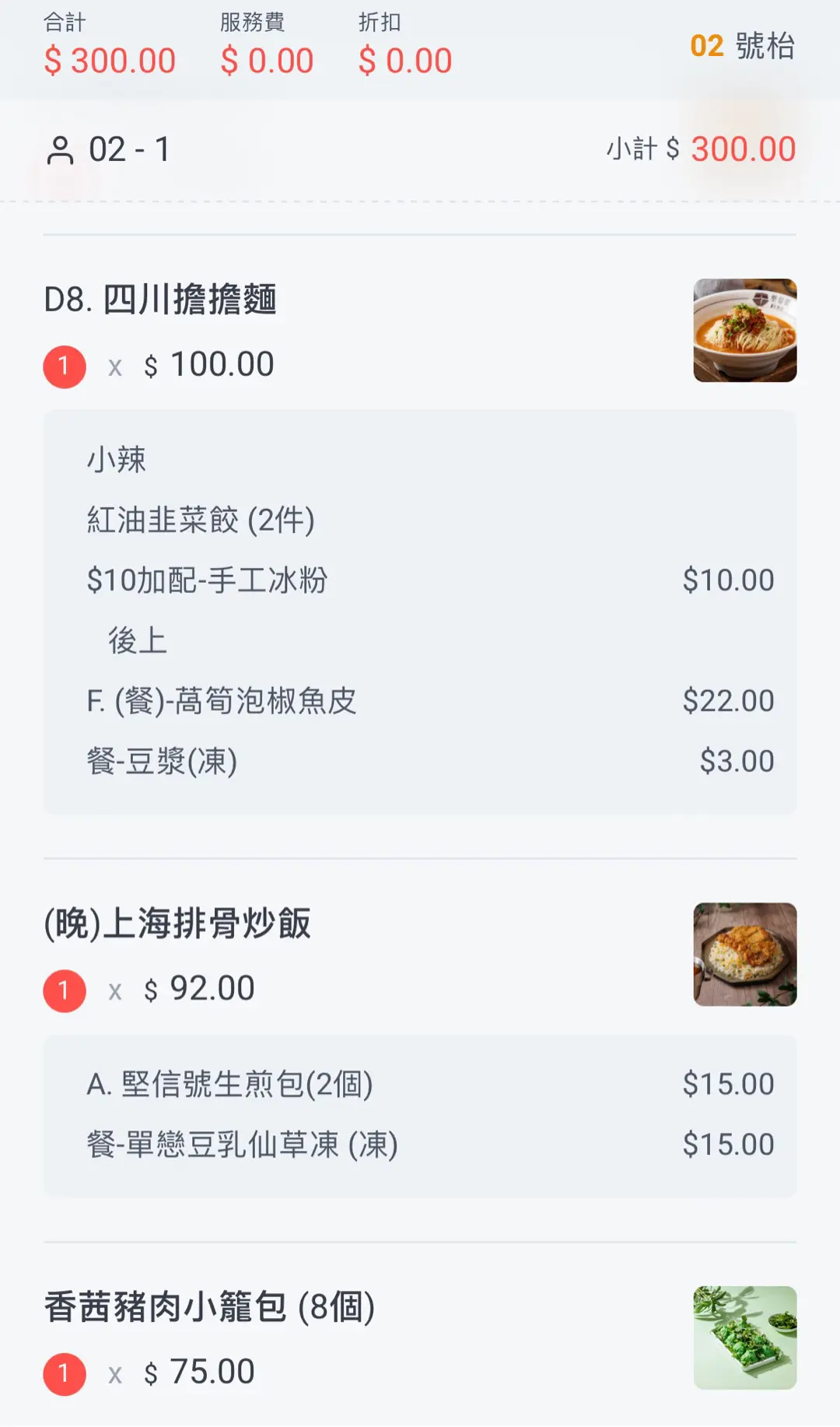Open the D8. 四川擔擔麵 dish photo
Viewport: 840px width, 1427px height.
(744, 331)
